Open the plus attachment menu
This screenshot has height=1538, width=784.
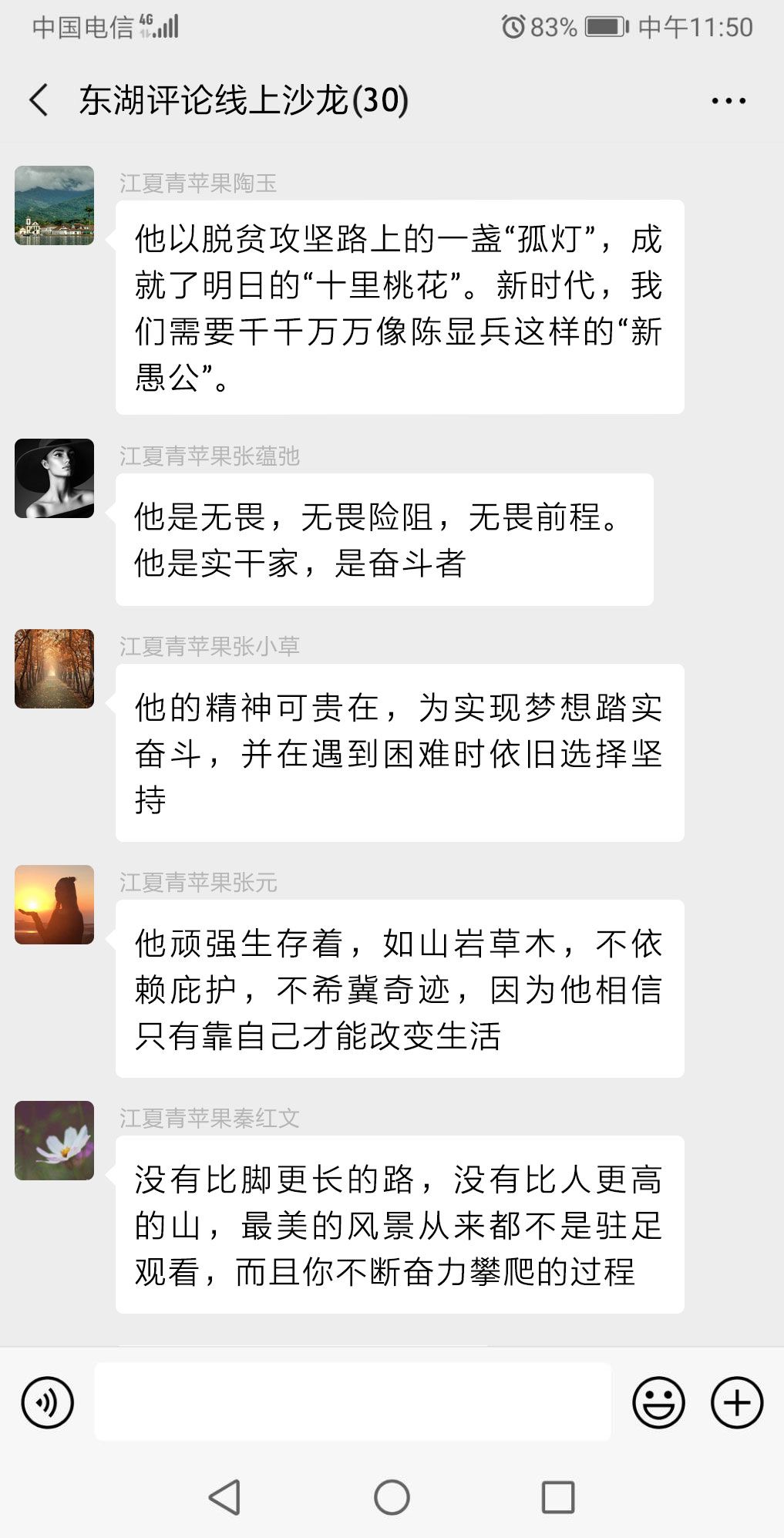[x=736, y=1402]
